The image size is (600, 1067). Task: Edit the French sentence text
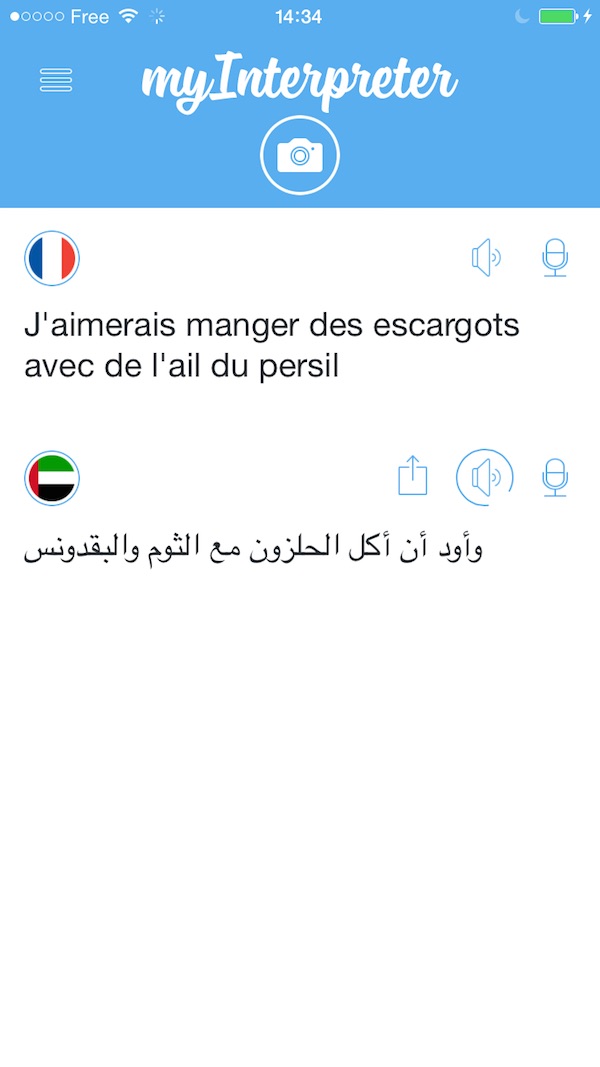[272, 346]
